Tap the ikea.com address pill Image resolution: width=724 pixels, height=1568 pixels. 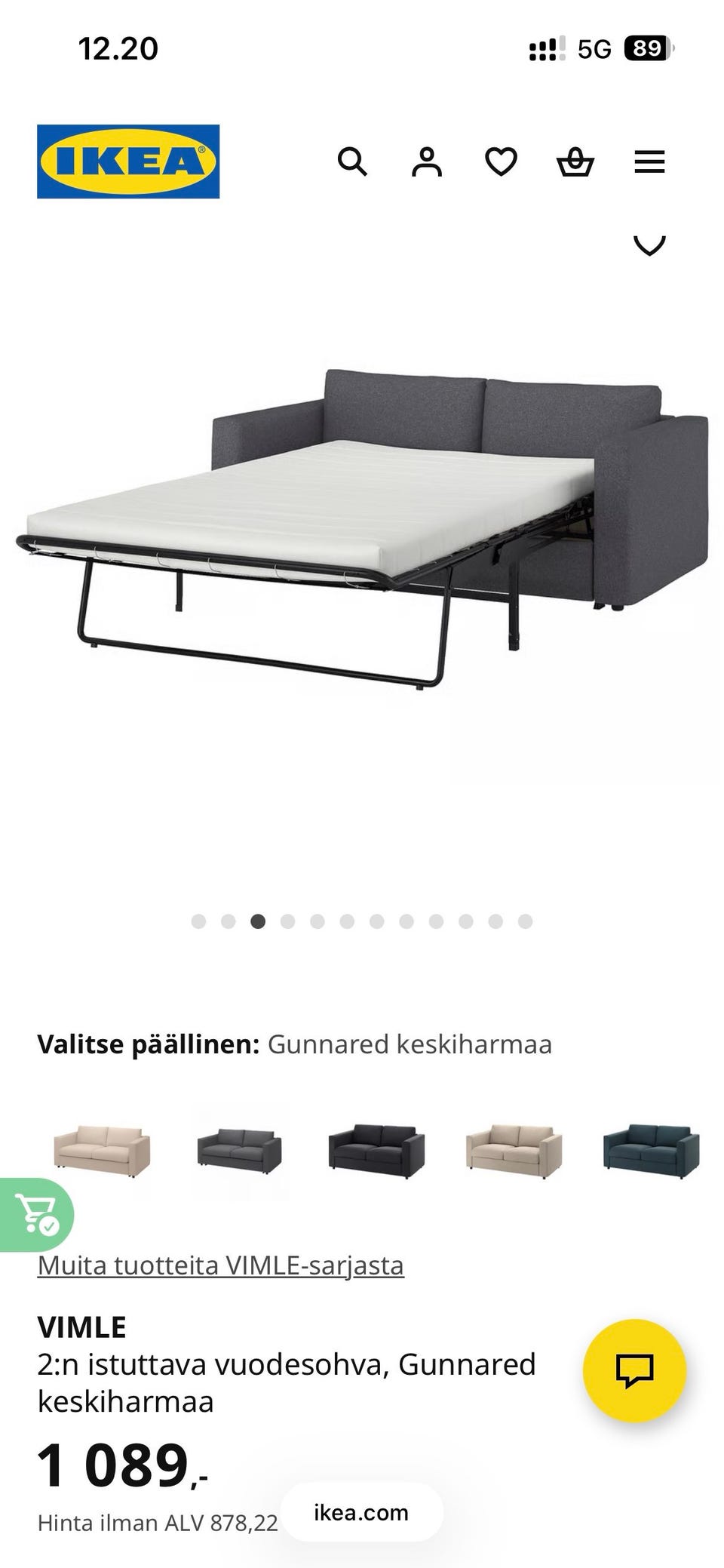point(361,1513)
